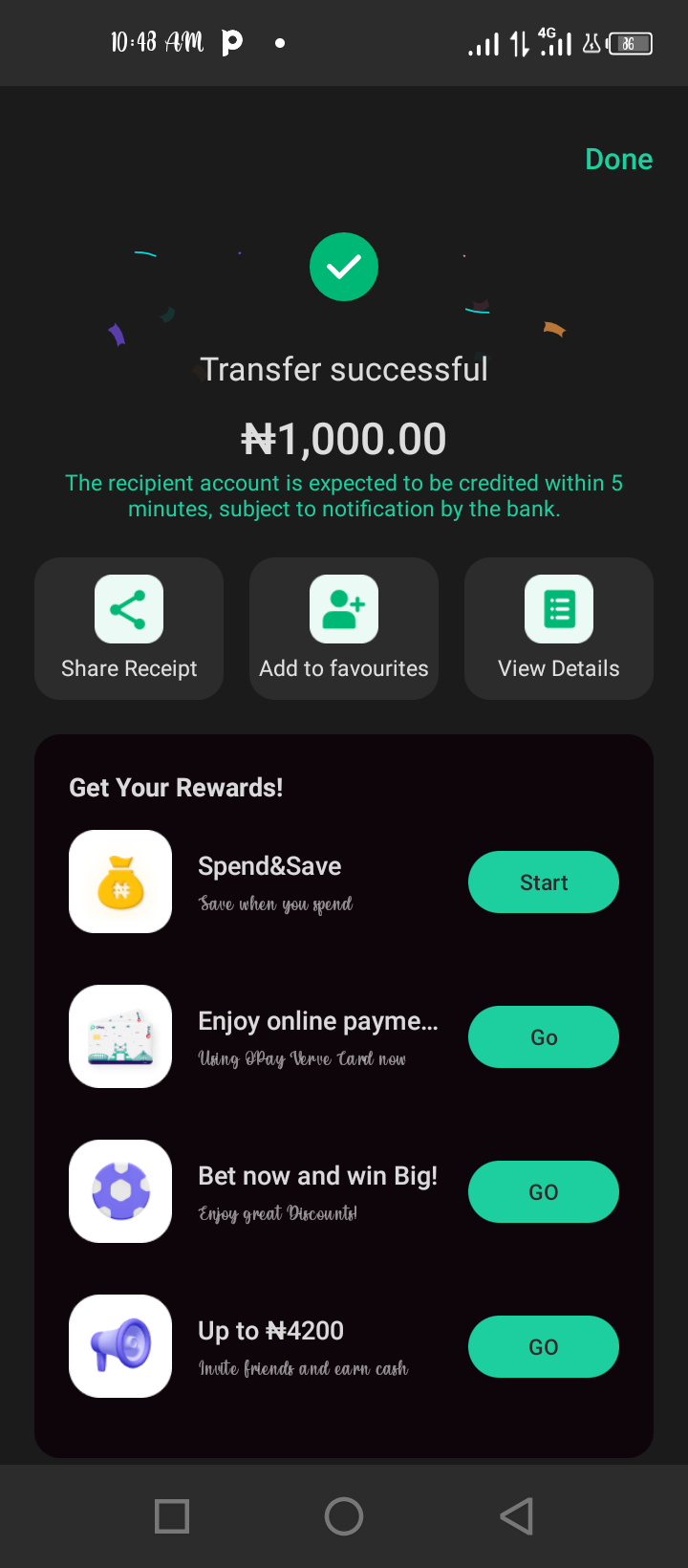Share the transfer receipt
688x1568 pixels.
129,628
